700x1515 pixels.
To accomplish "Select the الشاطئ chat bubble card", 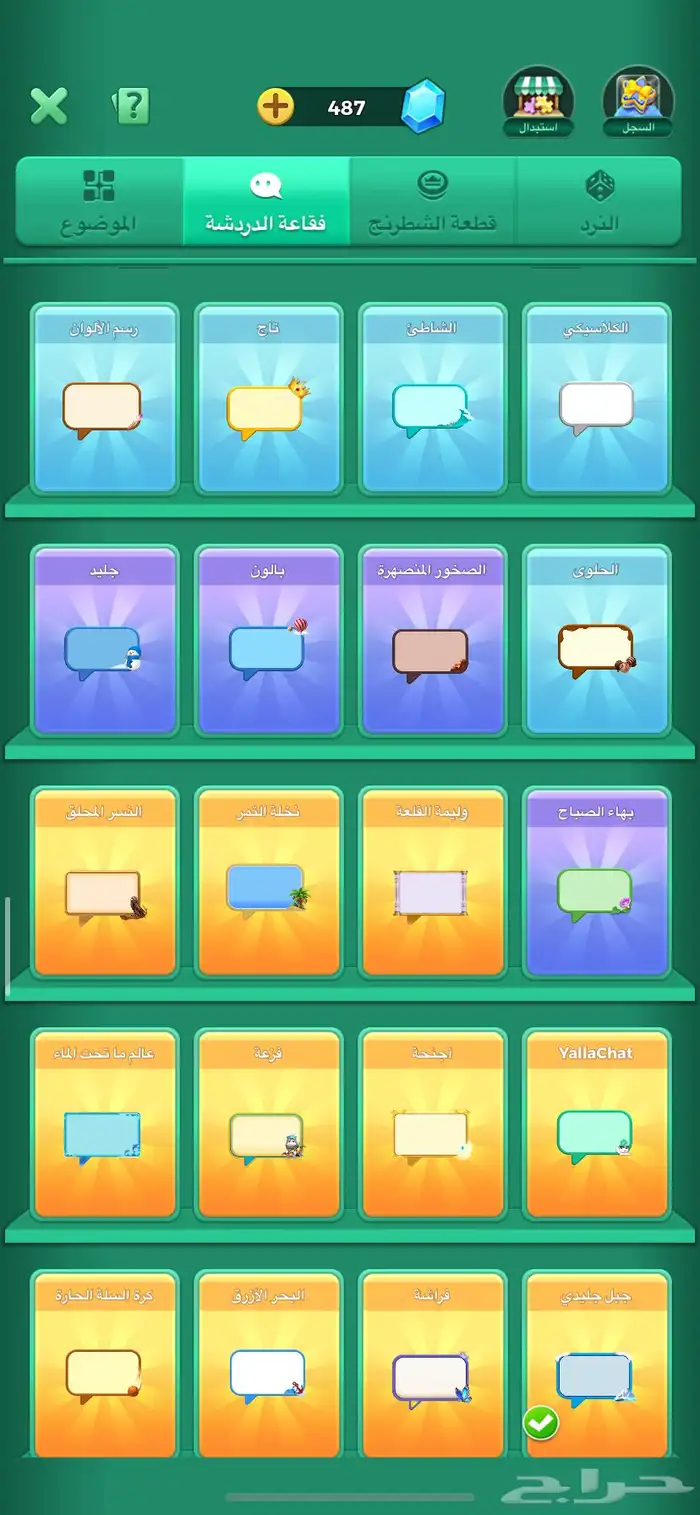I will coord(432,399).
